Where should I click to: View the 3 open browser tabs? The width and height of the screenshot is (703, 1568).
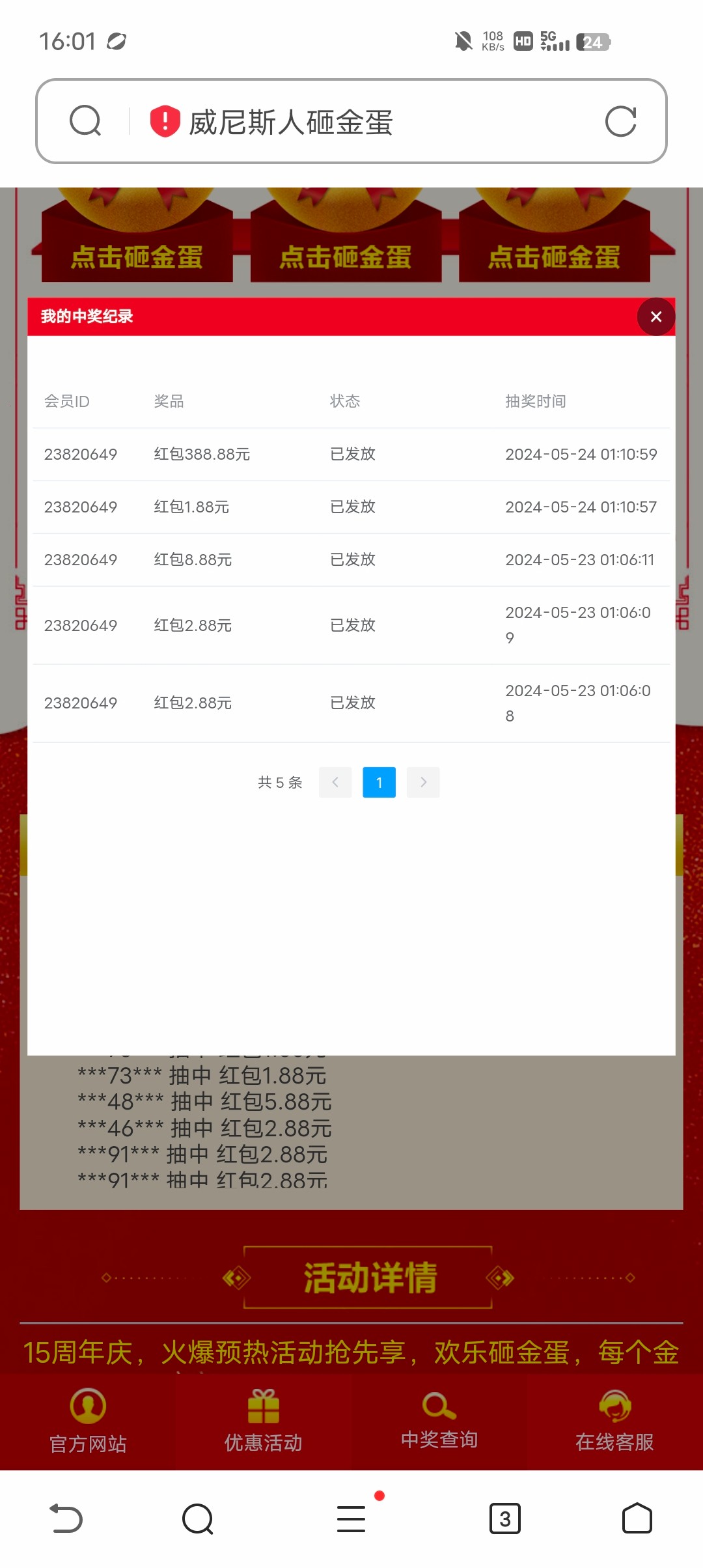504,1519
